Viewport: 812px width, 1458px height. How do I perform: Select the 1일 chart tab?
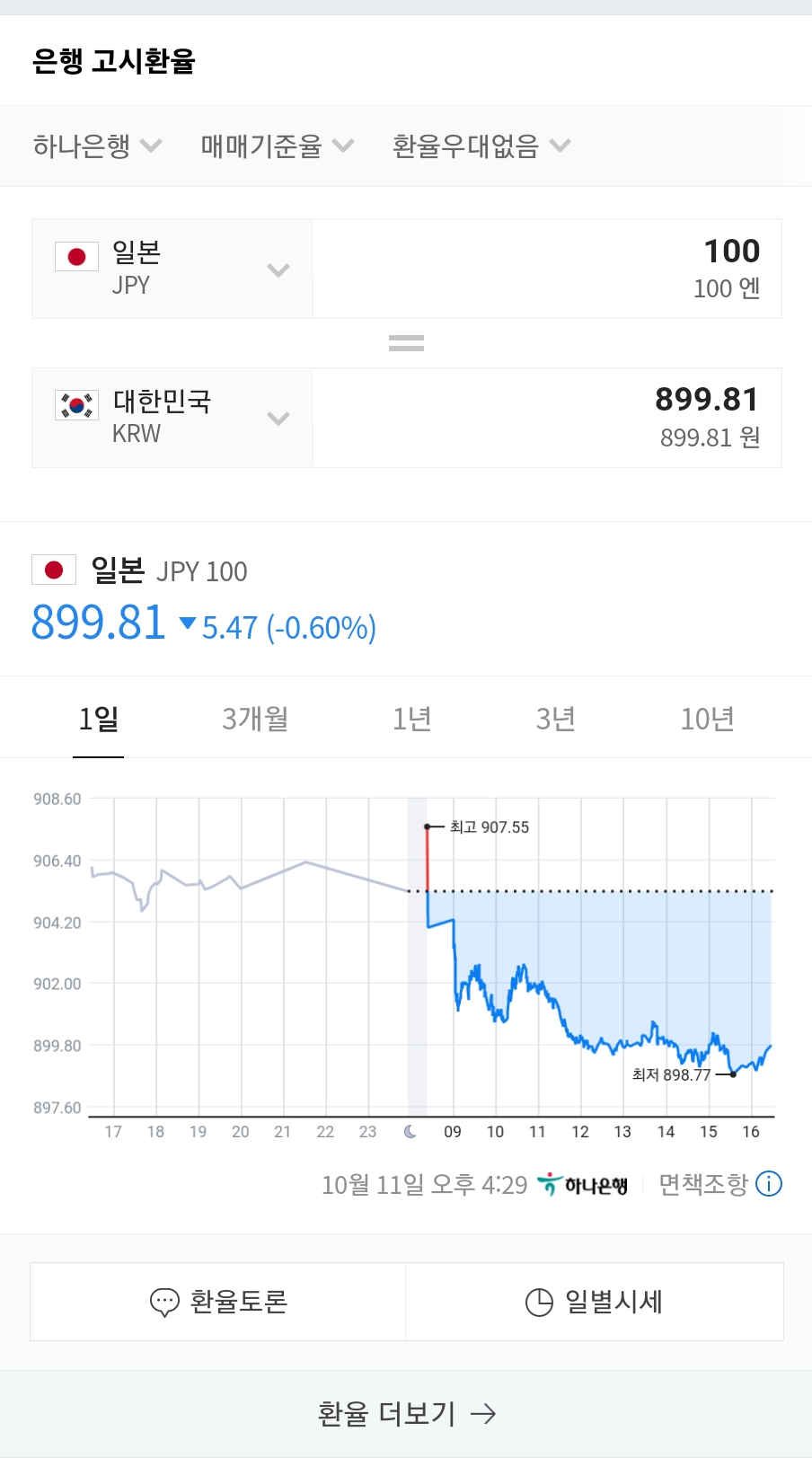click(x=98, y=719)
